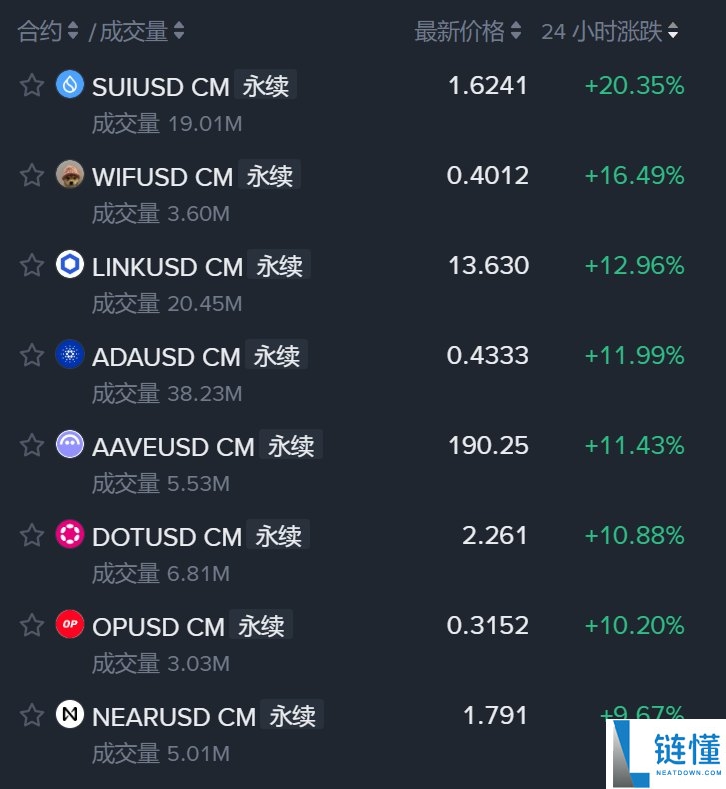Favorite the SUIUSD contract star

[31, 85]
